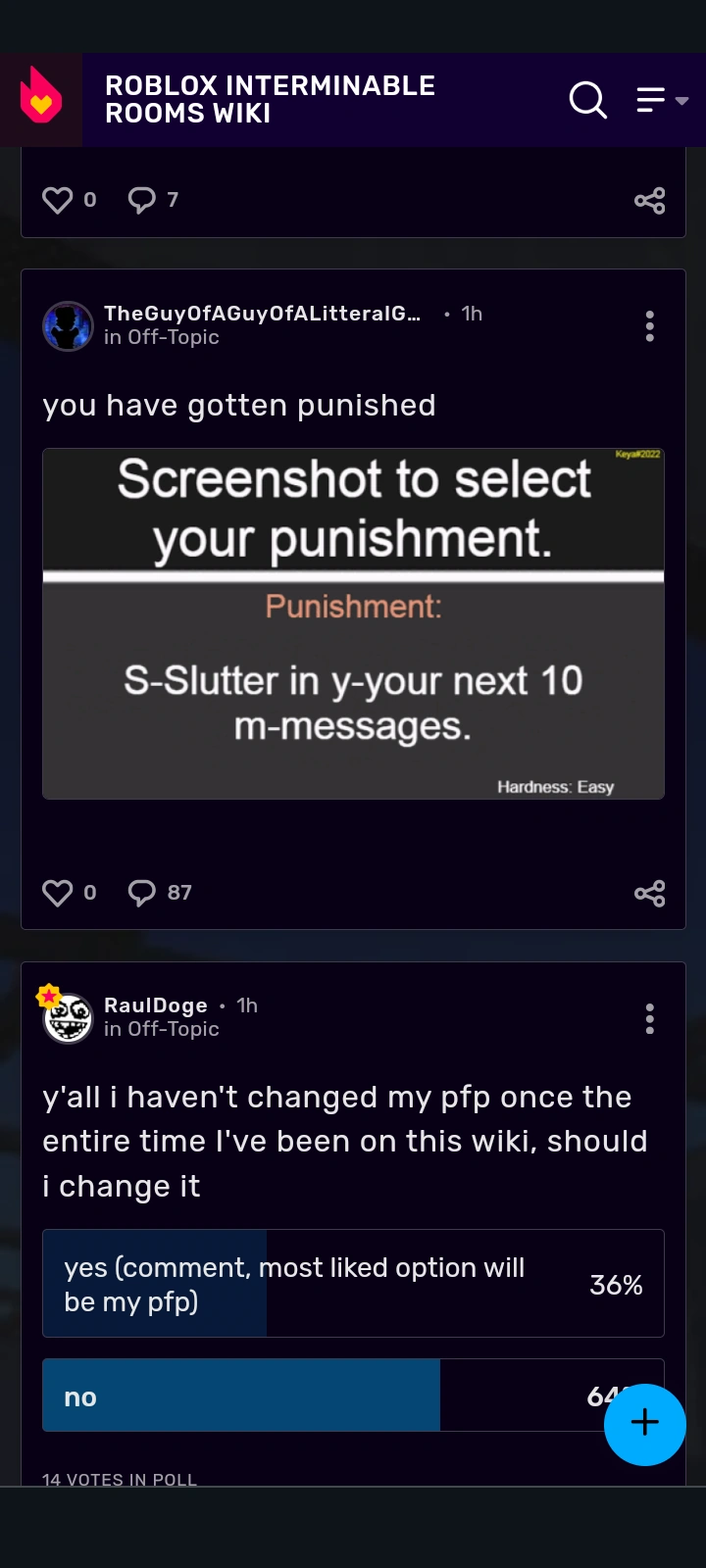Open Roblox Interminable Rooms Wiki title link
The image size is (706, 1568).
coord(270,99)
